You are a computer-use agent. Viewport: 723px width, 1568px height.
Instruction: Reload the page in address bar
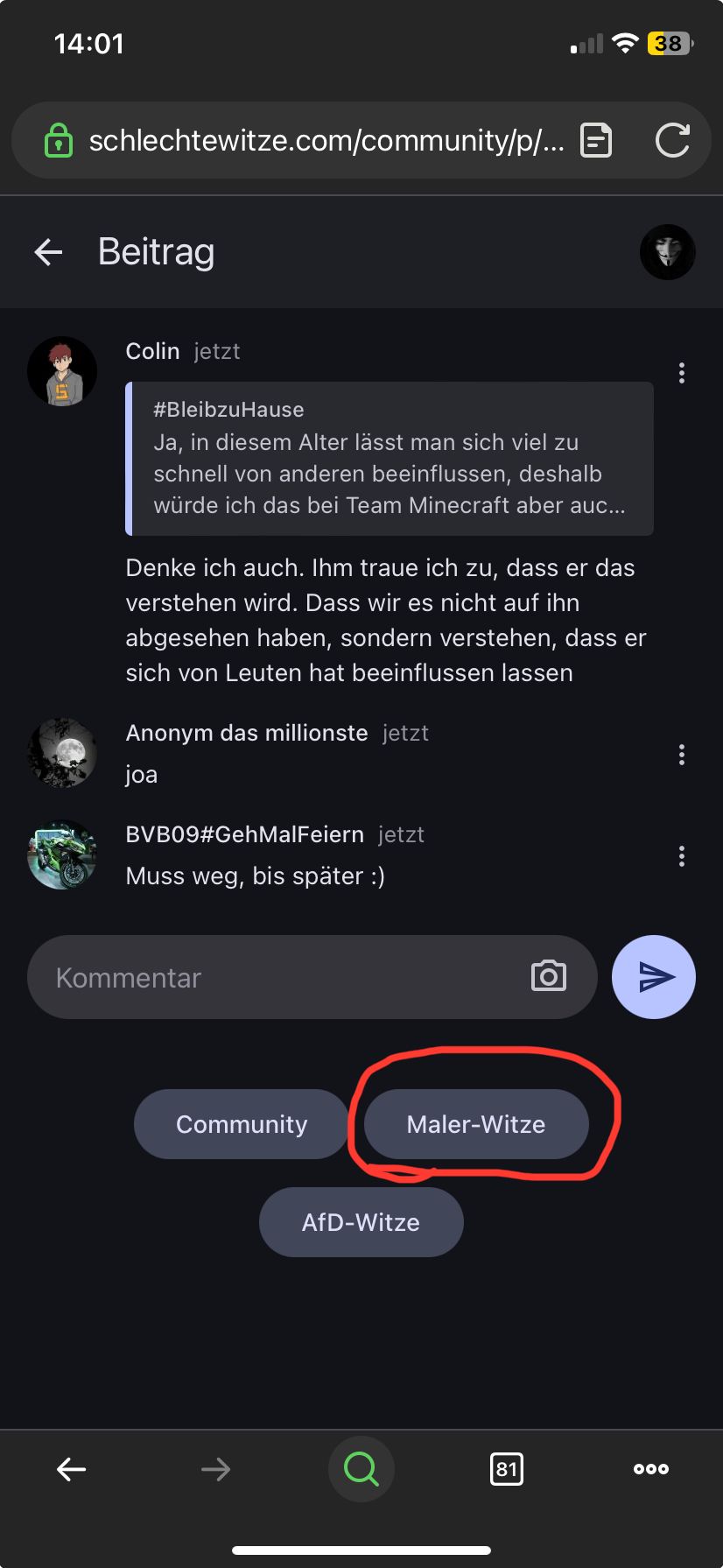(672, 140)
